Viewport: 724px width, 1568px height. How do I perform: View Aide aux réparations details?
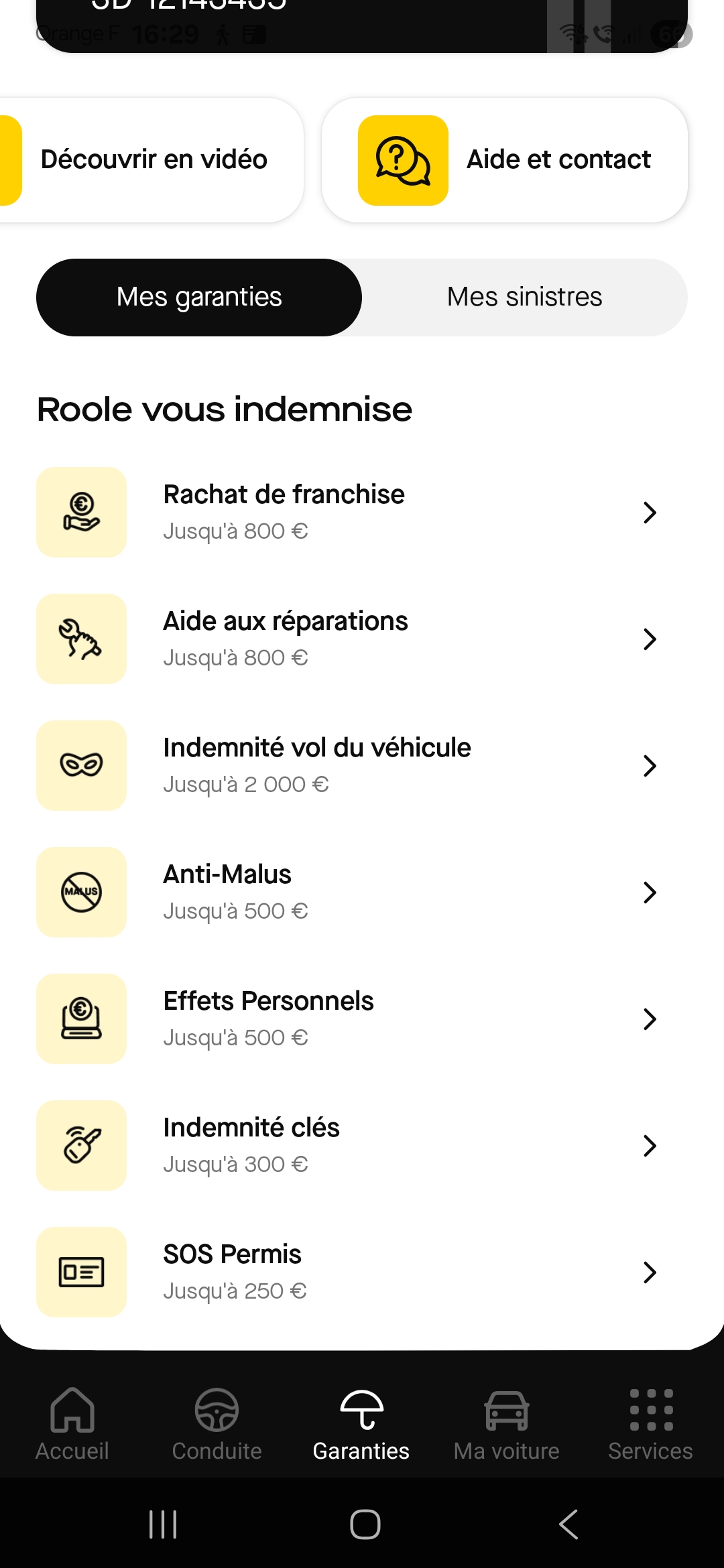(362, 639)
